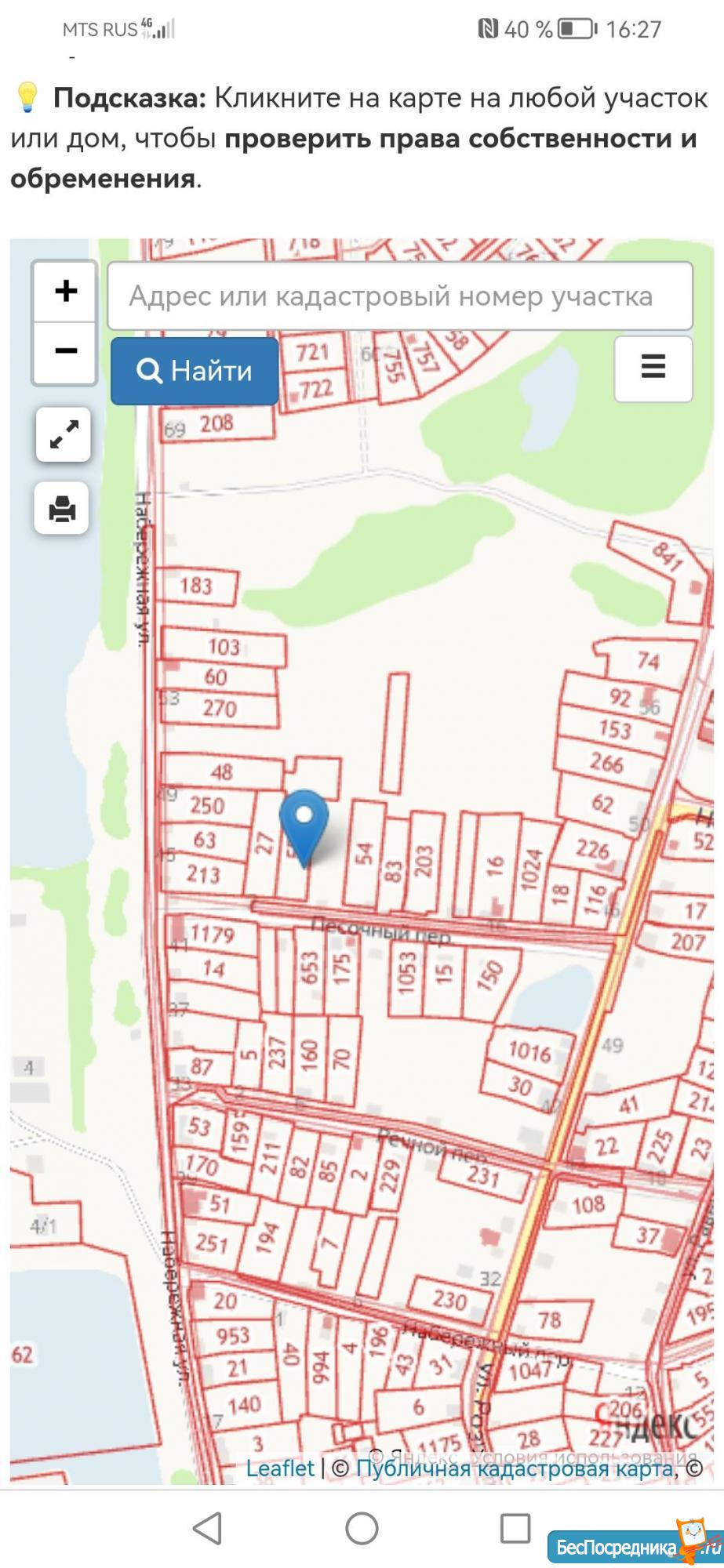Viewport: 724px width, 1568px height.
Task: Zoom in the cadastral map
Action: (65, 292)
